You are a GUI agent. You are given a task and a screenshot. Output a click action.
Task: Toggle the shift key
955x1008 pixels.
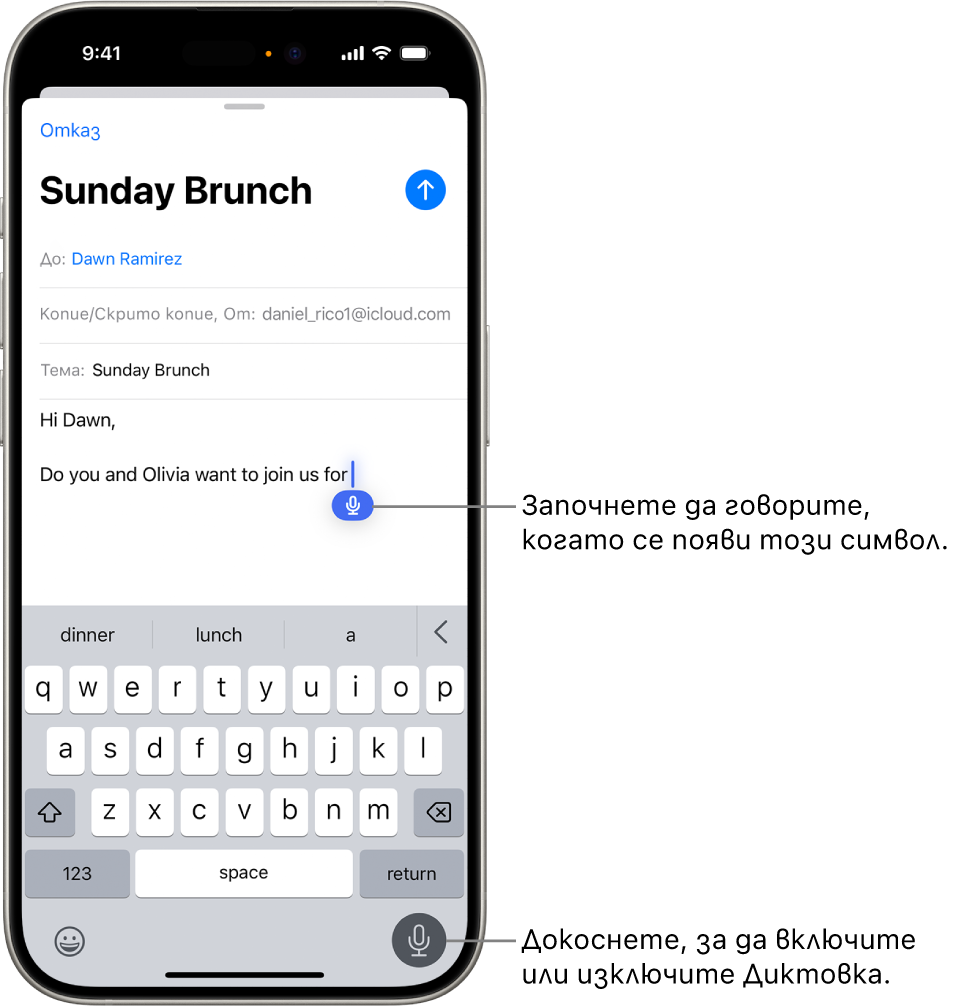50,811
